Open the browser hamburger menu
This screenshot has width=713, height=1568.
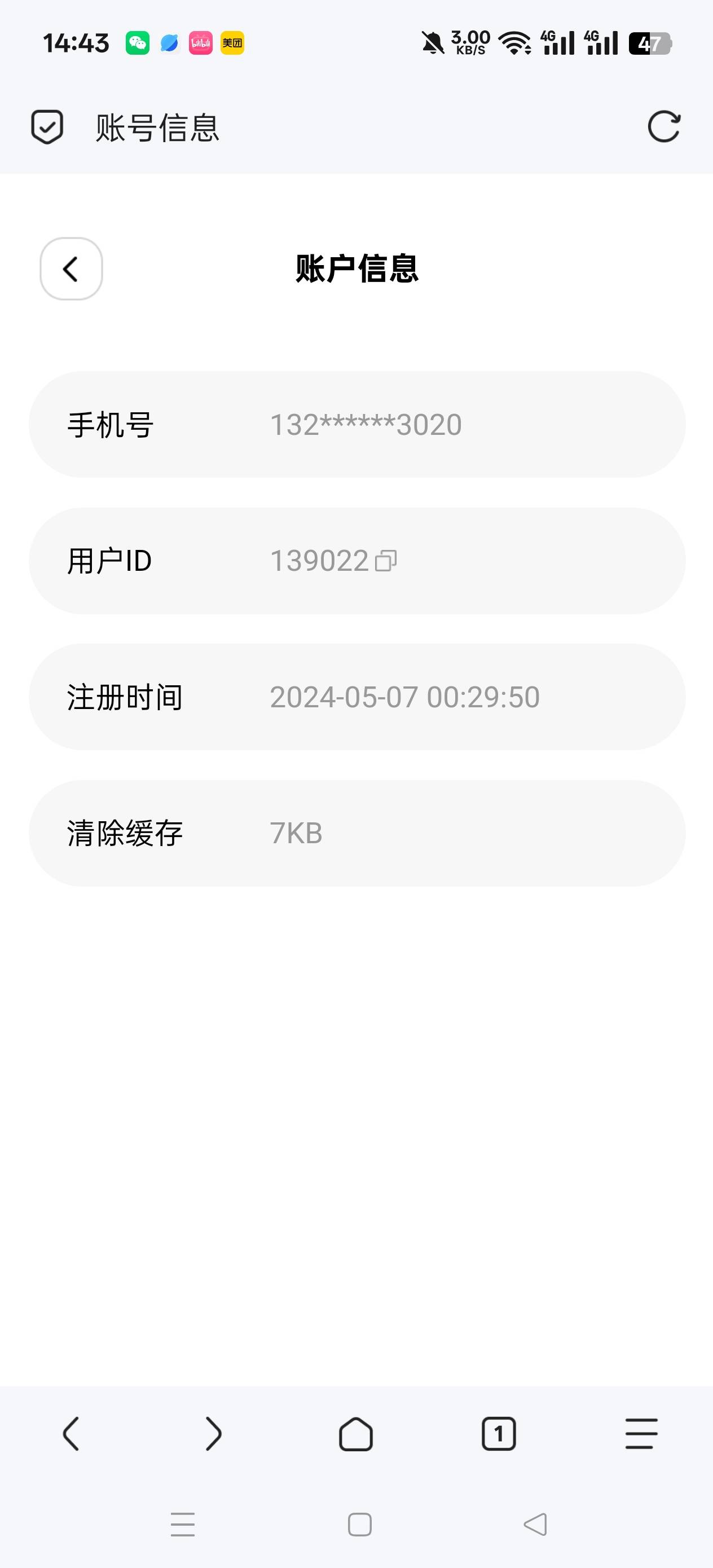tap(641, 1433)
